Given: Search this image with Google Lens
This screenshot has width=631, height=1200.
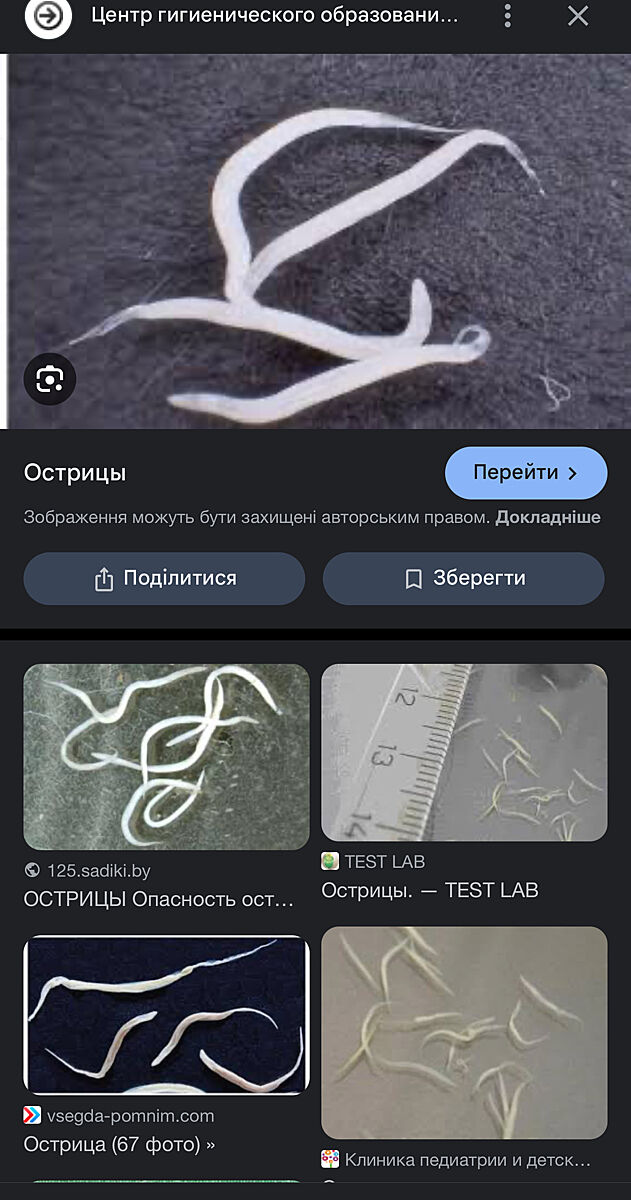Looking at the screenshot, I should [x=50, y=378].
